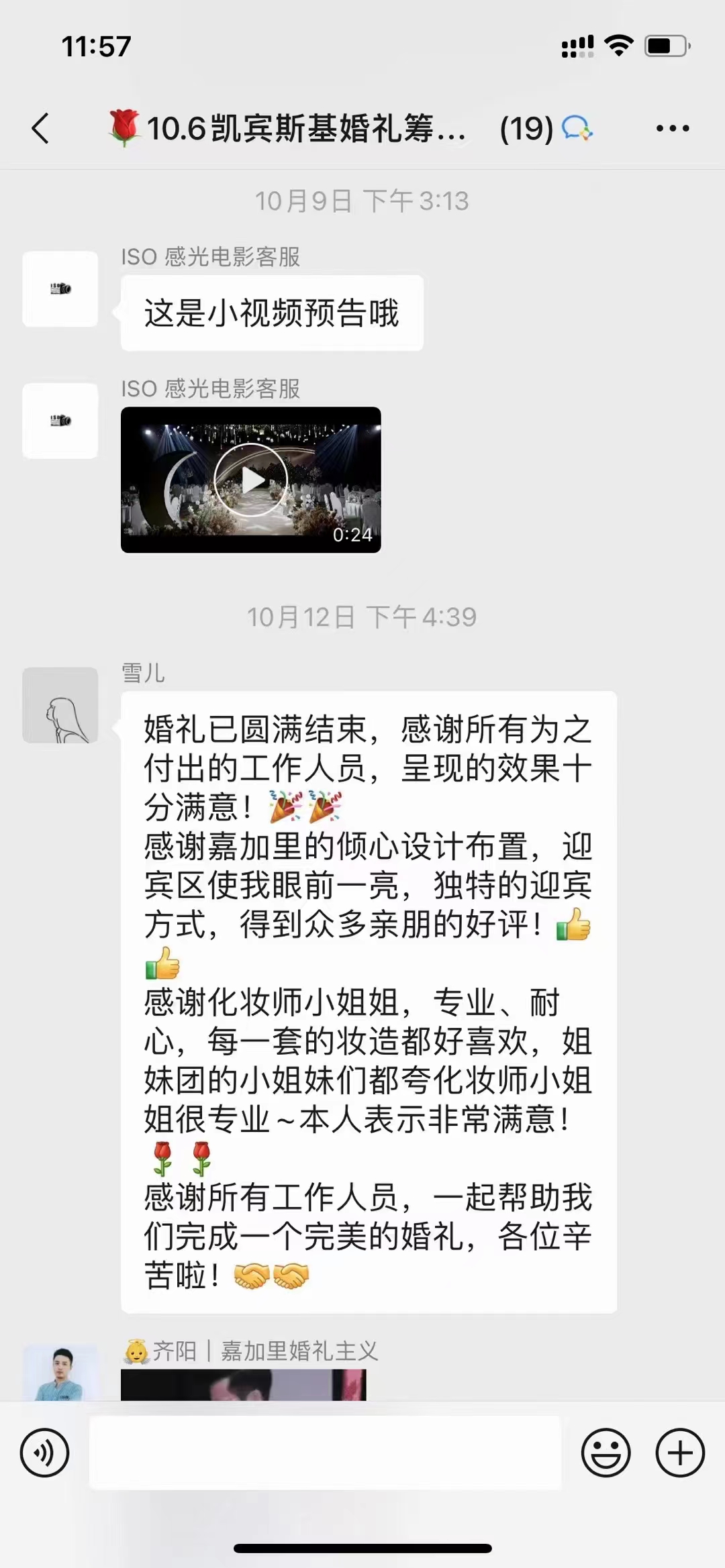Open ISO 感光电影客服 avatar beside the video
The height and width of the screenshot is (1568, 725).
[60, 421]
